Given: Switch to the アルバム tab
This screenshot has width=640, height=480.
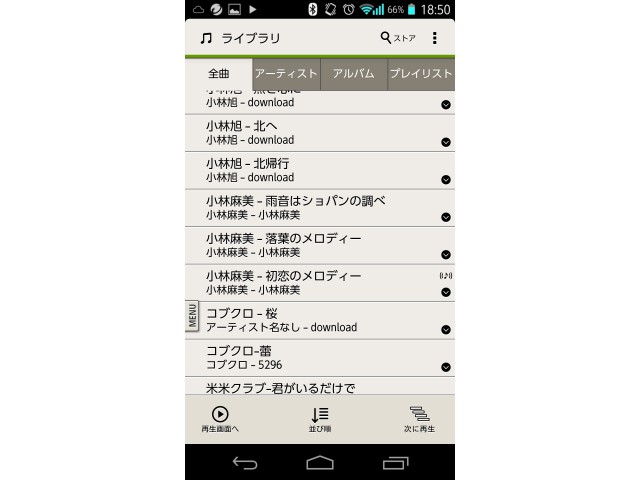Looking at the screenshot, I should [x=353, y=74].
